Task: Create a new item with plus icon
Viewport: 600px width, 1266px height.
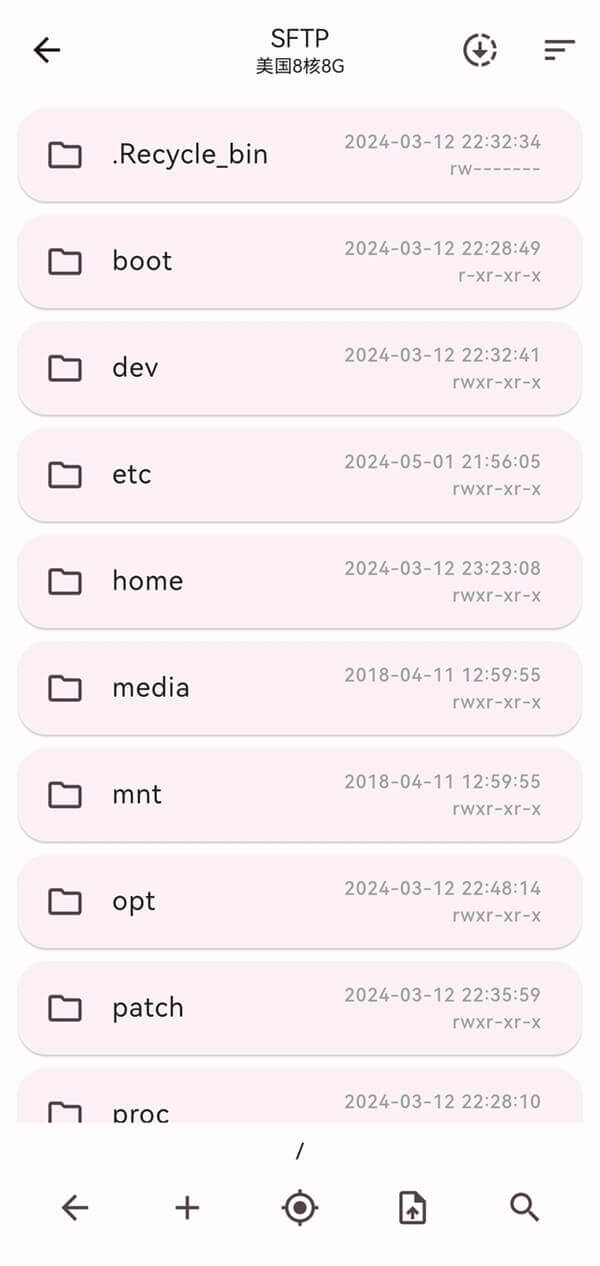Action: point(187,1208)
